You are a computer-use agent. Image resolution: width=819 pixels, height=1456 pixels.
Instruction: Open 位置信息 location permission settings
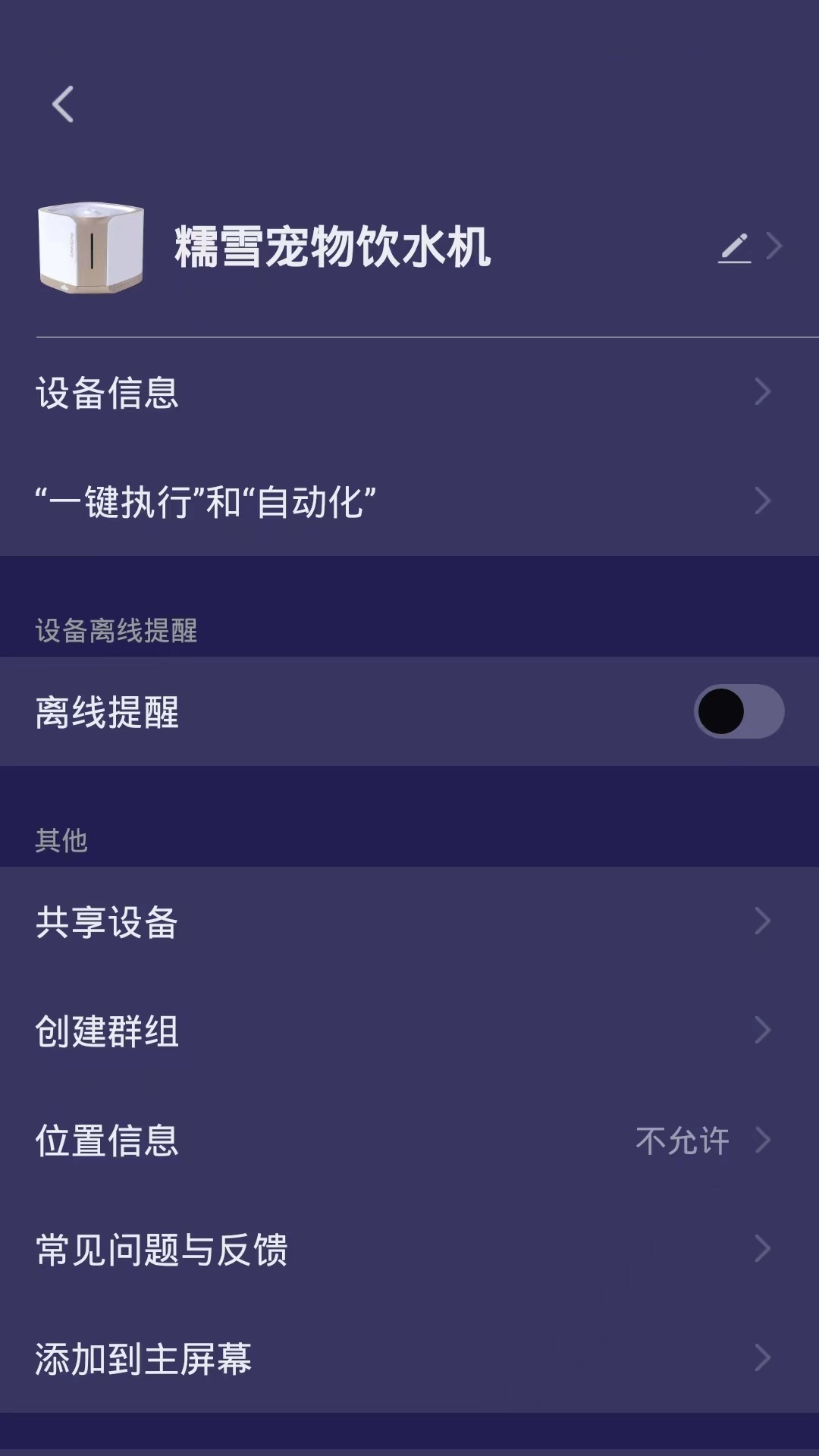(303, 1141)
